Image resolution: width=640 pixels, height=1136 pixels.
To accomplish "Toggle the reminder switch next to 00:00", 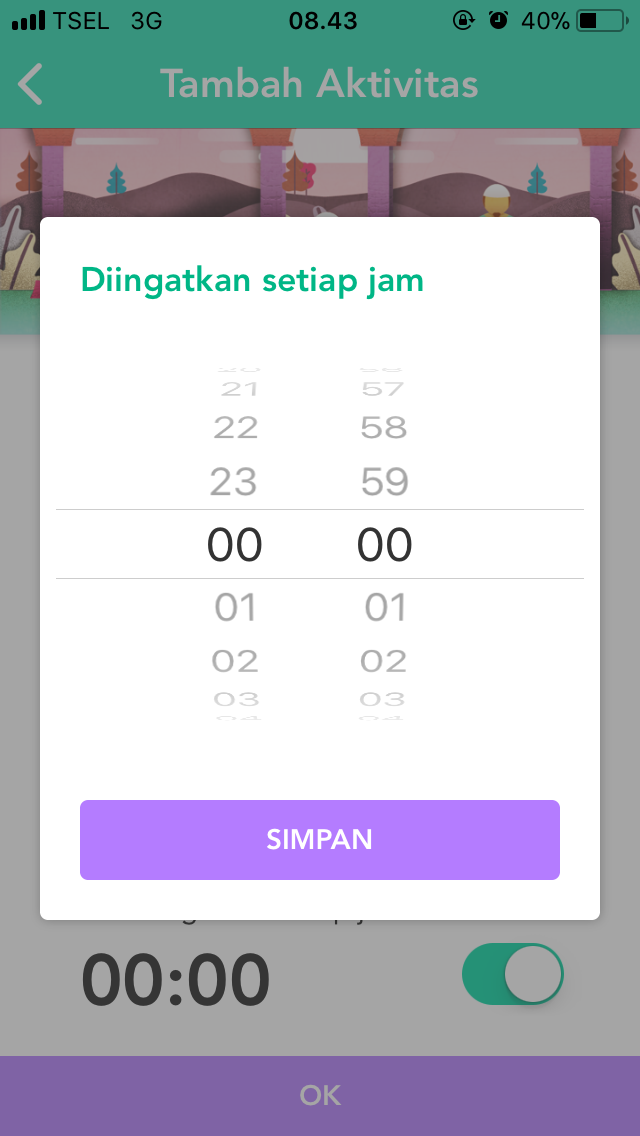I will [512, 974].
